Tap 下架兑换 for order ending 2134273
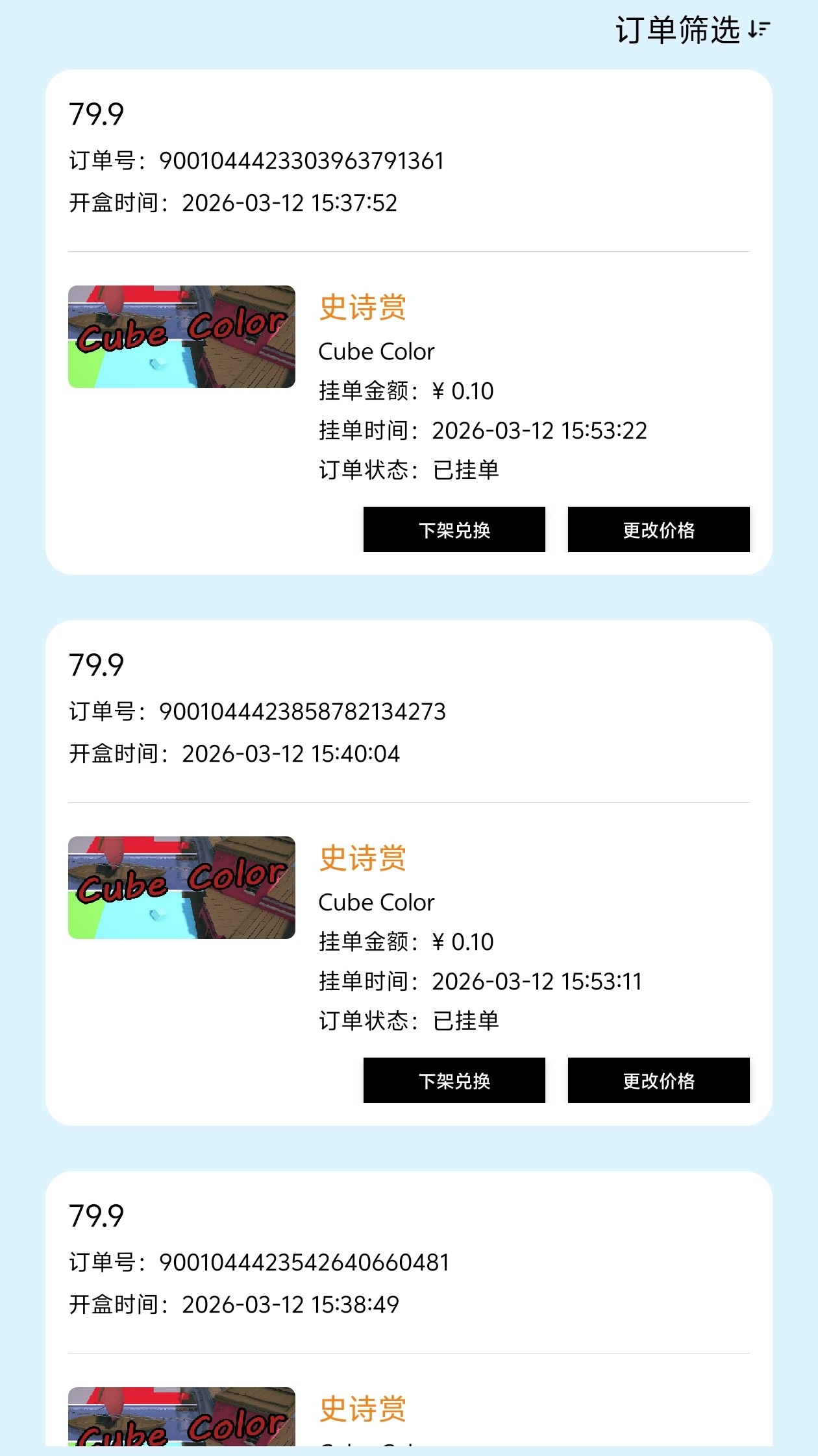Image resolution: width=818 pixels, height=1456 pixels. point(454,1080)
